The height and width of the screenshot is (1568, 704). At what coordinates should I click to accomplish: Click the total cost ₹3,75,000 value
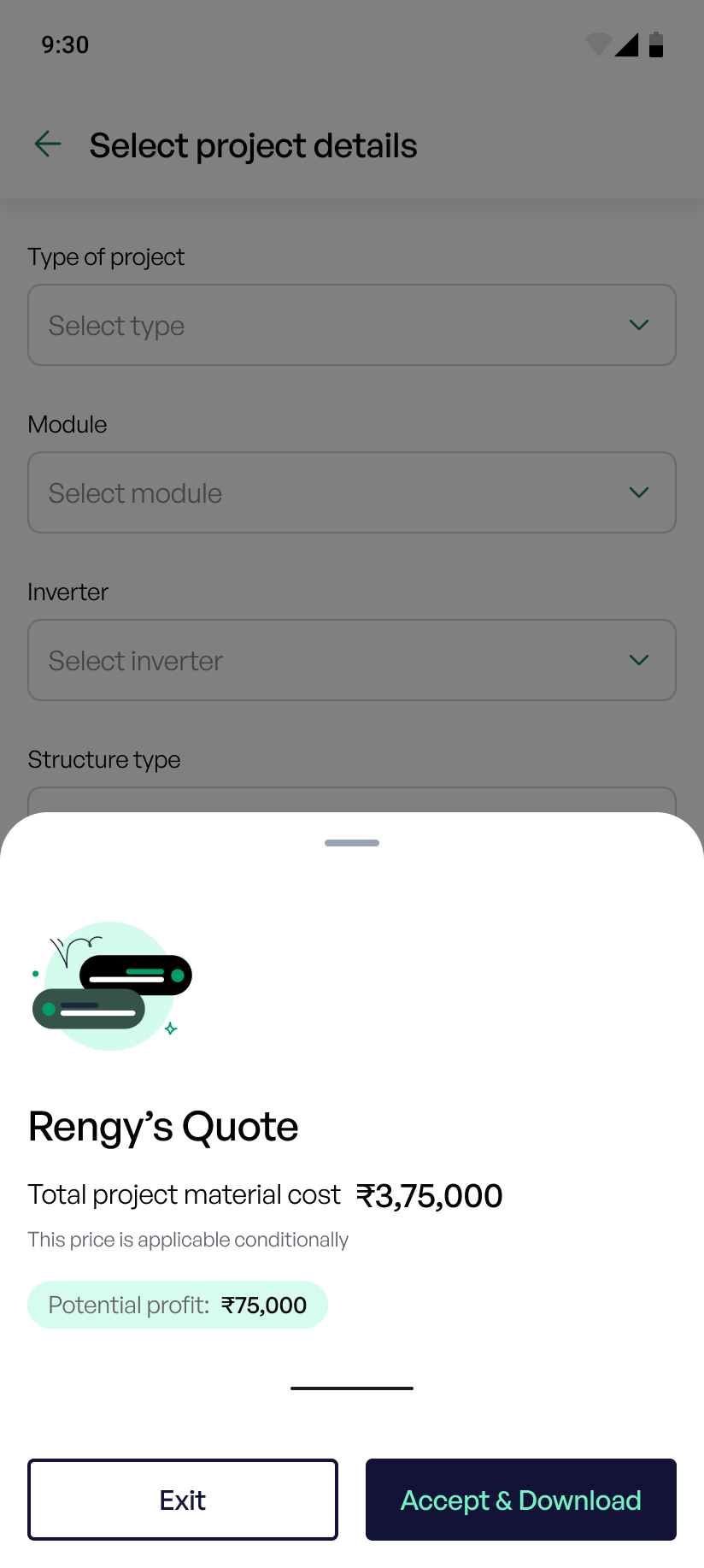pyautogui.click(x=429, y=1195)
